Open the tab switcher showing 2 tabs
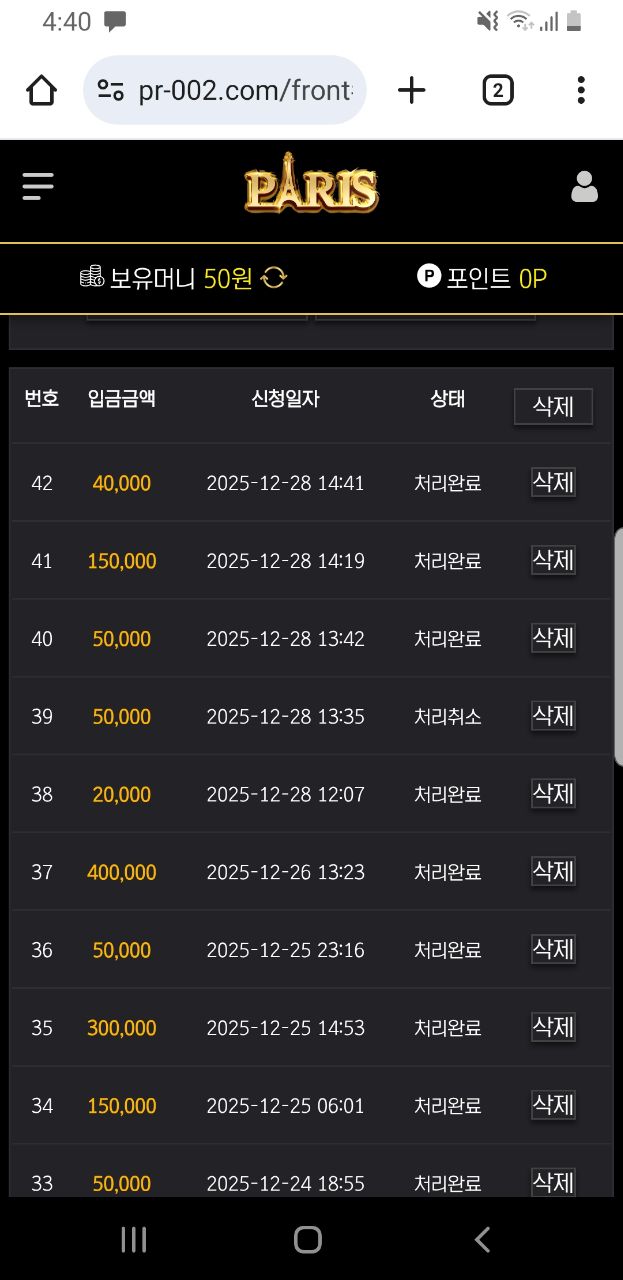The height and width of the screenshot is (1280, 623). click(x=497, y=91)
